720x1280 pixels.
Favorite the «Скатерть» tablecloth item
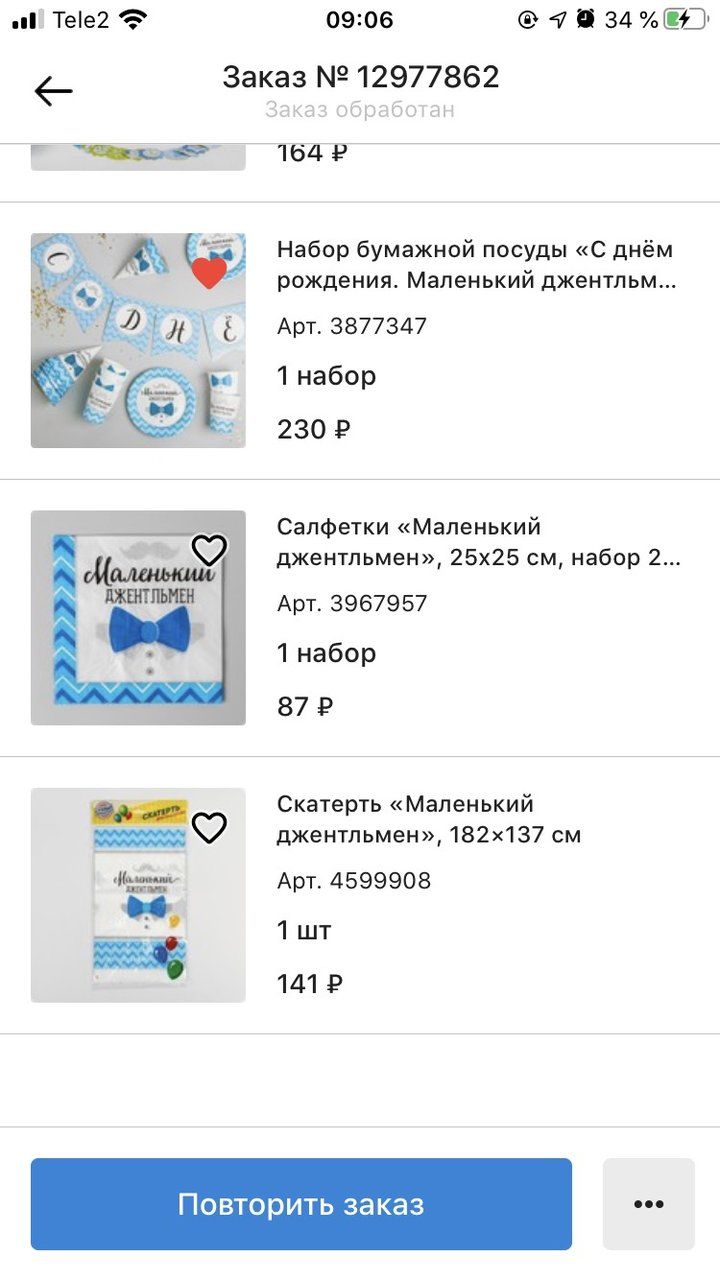point(209,827)
